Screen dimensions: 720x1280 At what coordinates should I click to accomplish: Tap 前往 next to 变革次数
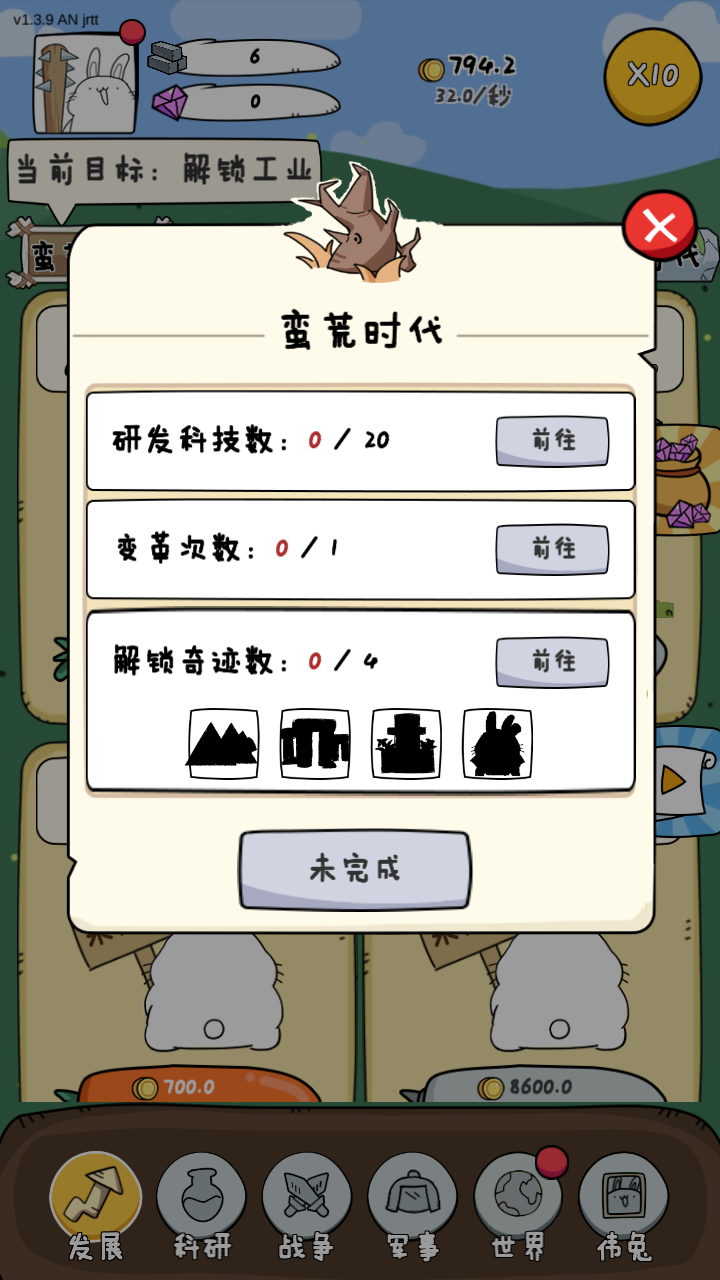[552, 549]
